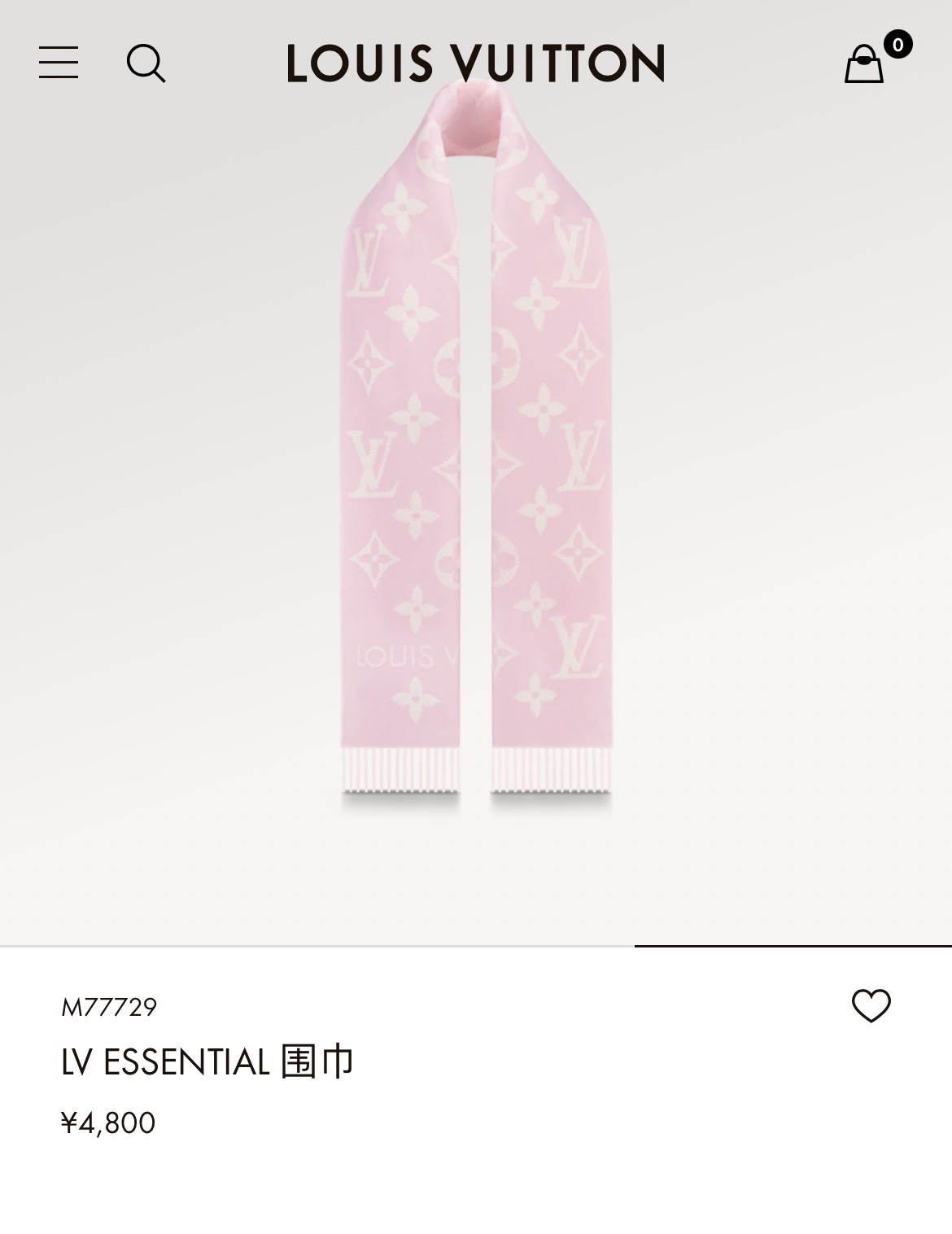Image resolution: width=952 pixels, height=1234 pixels.
Task: Open the hamburger menu
Action: tap(59, 63)
